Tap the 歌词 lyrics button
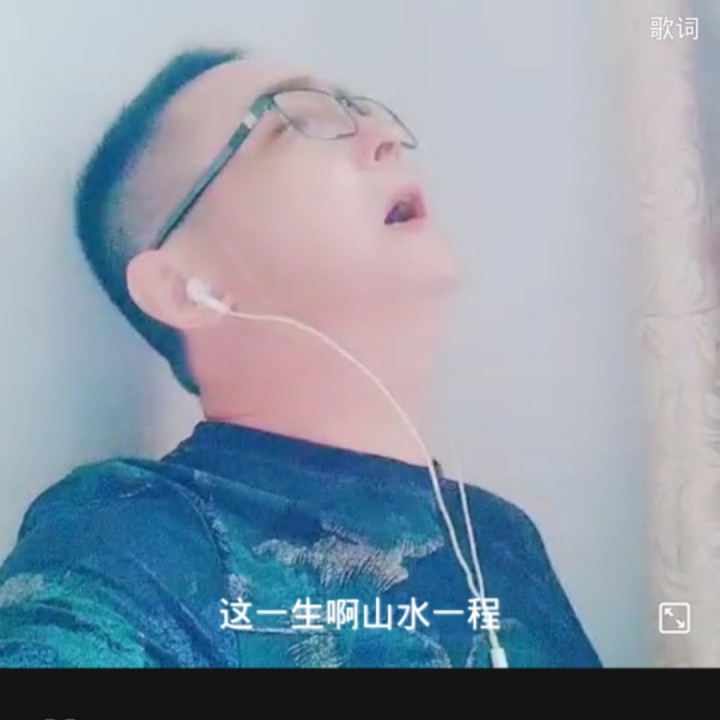 675,28
